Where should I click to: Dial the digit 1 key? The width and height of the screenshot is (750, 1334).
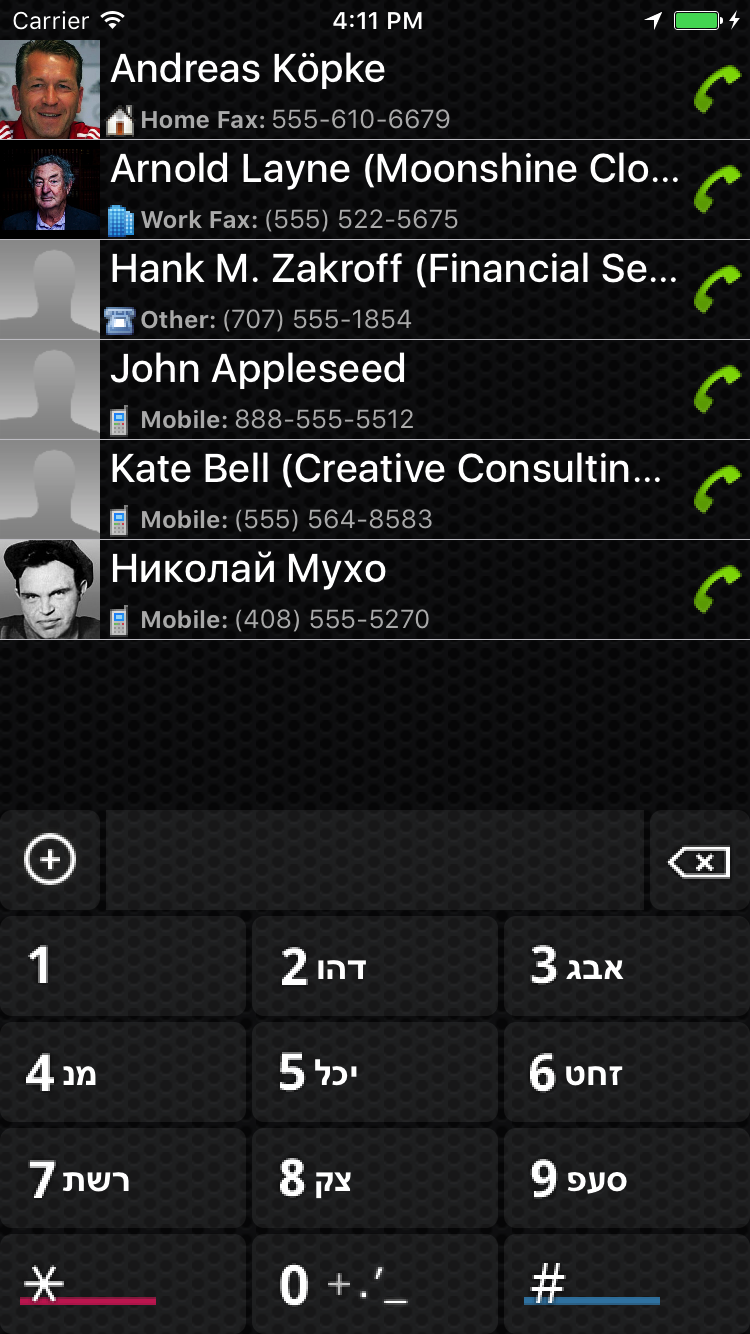coord(122,966)
